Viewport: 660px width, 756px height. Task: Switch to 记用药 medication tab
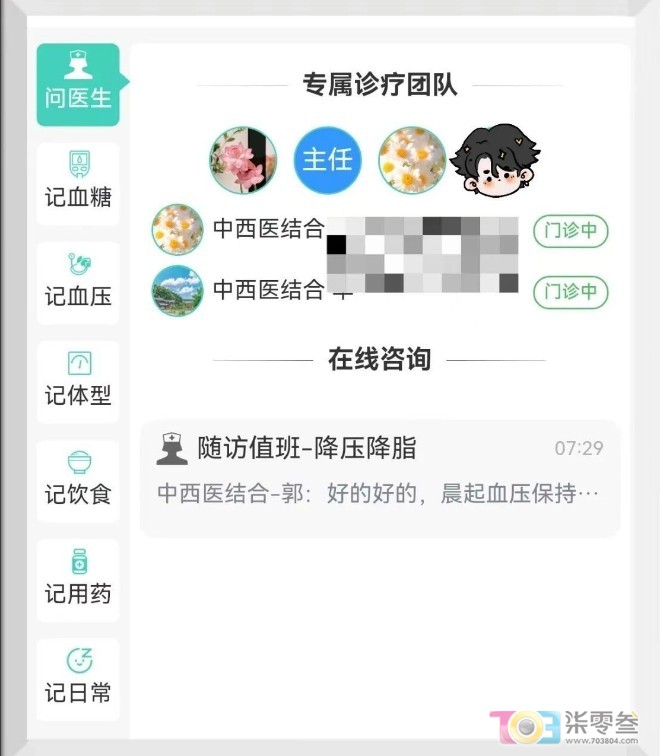point(78,579)
